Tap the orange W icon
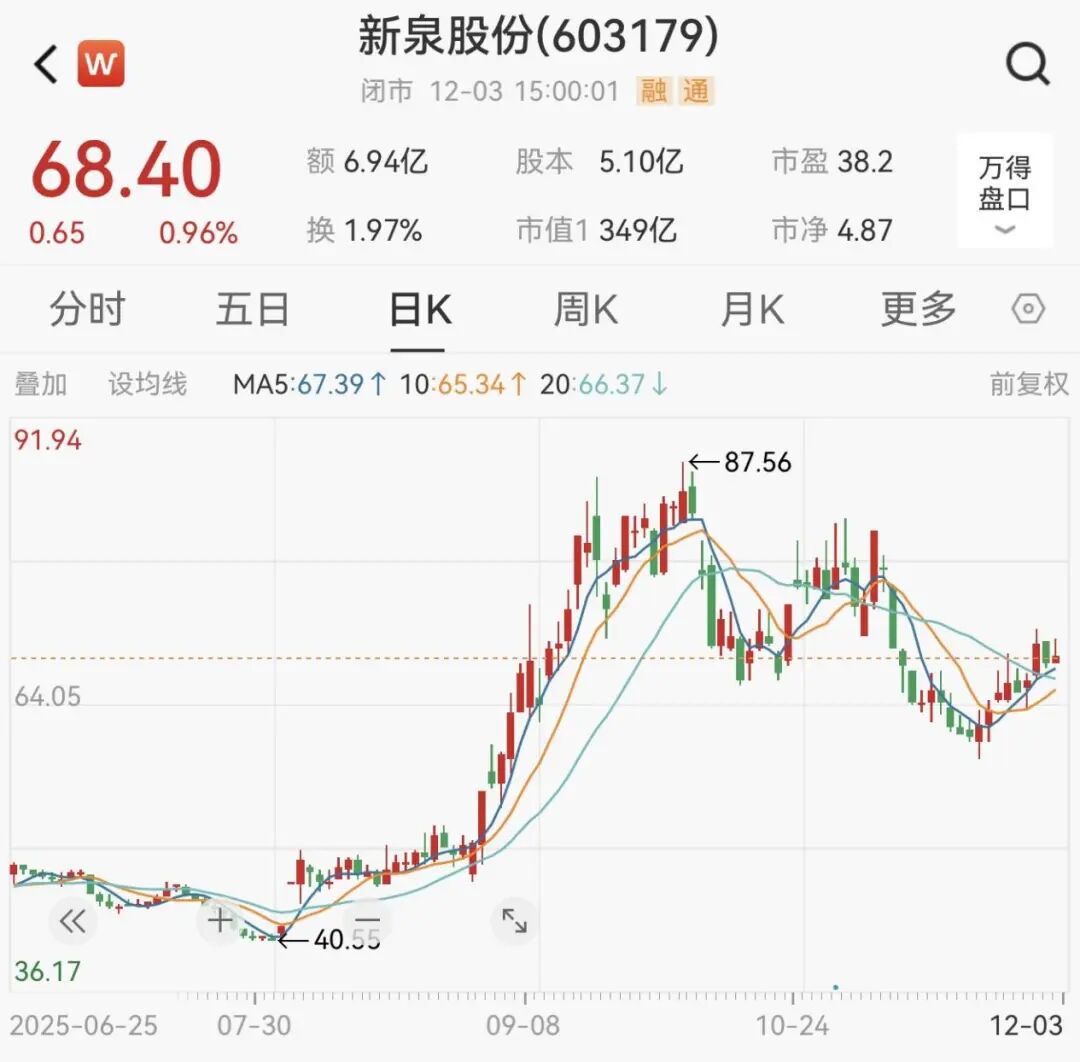This screenshot has width=1080, height=1062. coord(102,65)
